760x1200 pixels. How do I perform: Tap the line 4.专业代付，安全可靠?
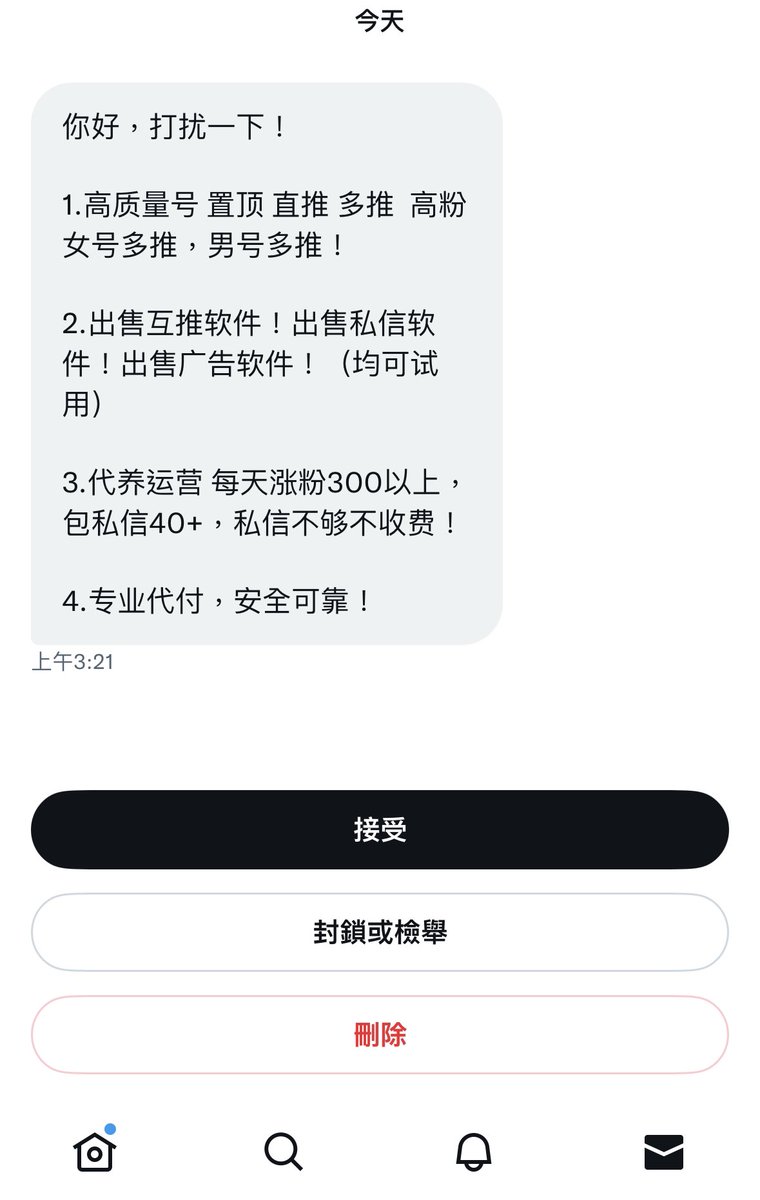[x=220, y=600]
